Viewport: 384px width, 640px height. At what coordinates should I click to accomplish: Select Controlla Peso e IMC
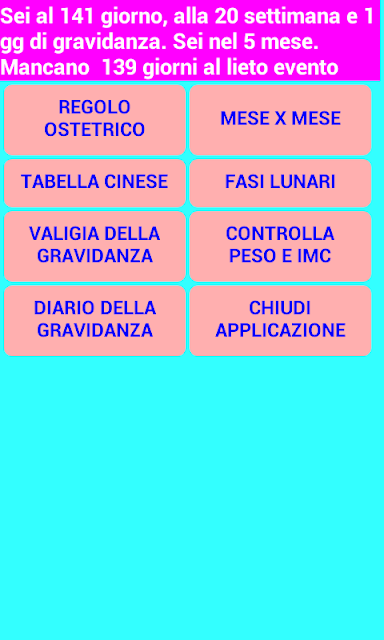pos(280,246)
